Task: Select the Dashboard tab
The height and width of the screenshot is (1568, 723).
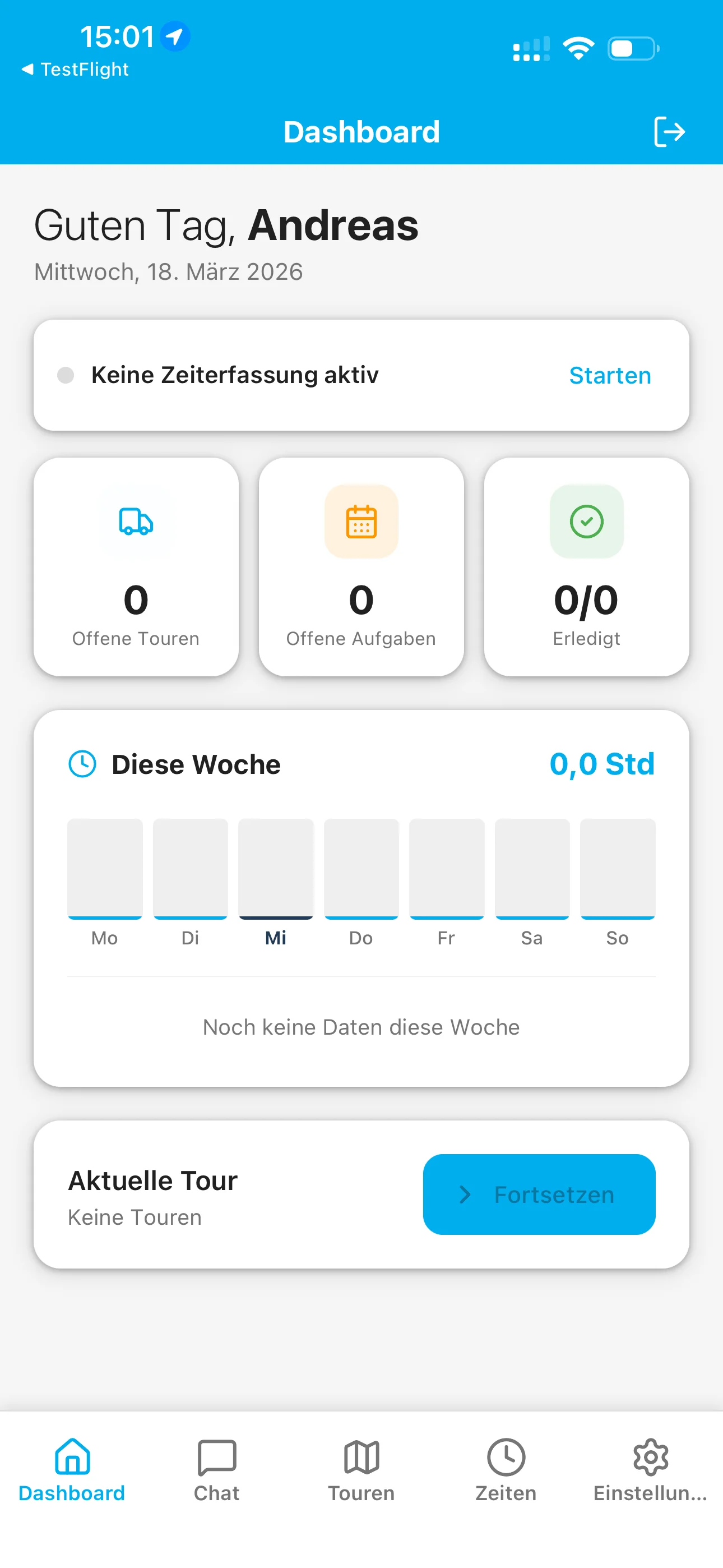Action: (x=72, y=1470)
